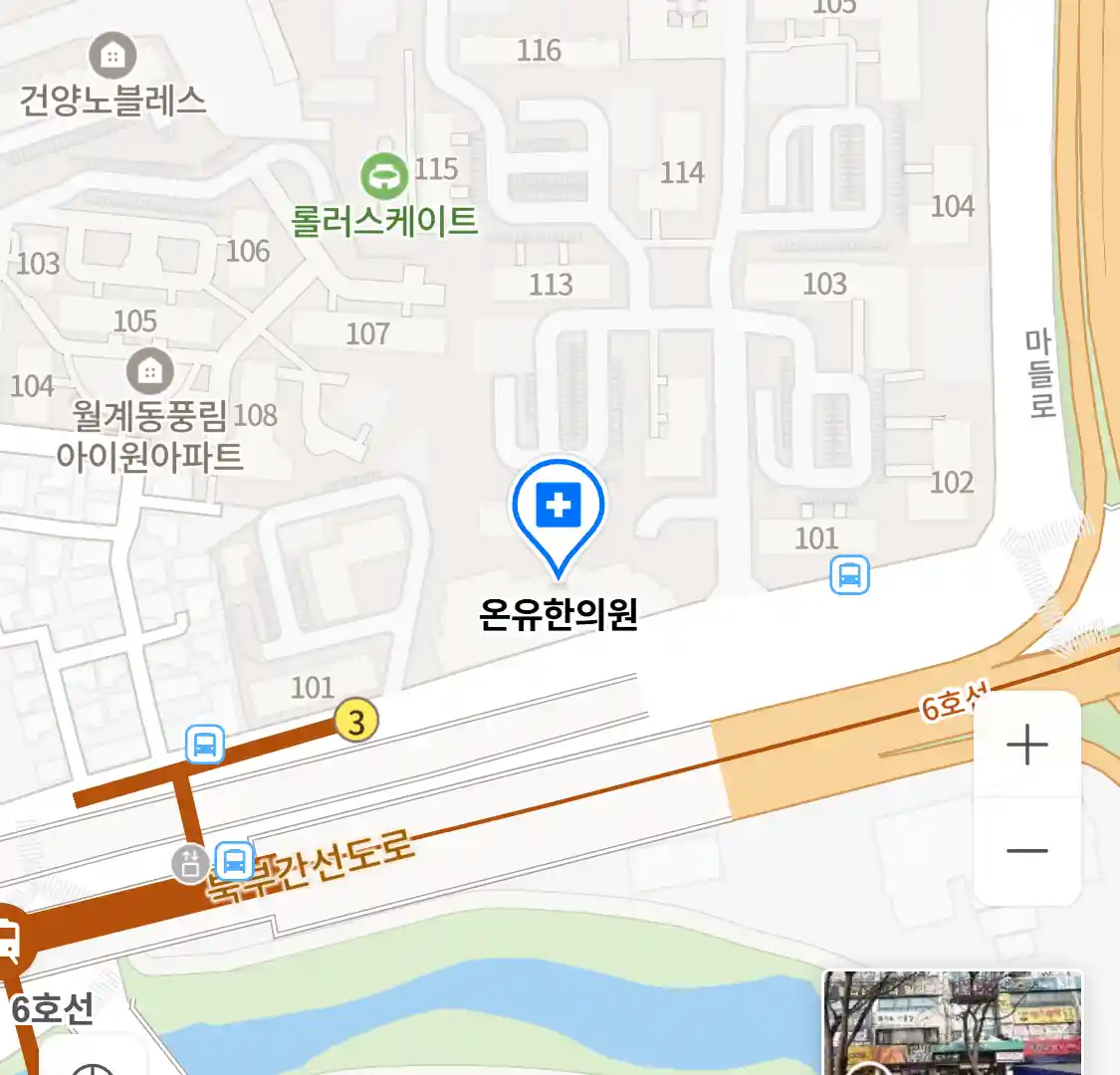Image resolution: width=1120 pixels, height=1075 pixels.
Task: Zoom in on the map
Action: pos(1026,745)
